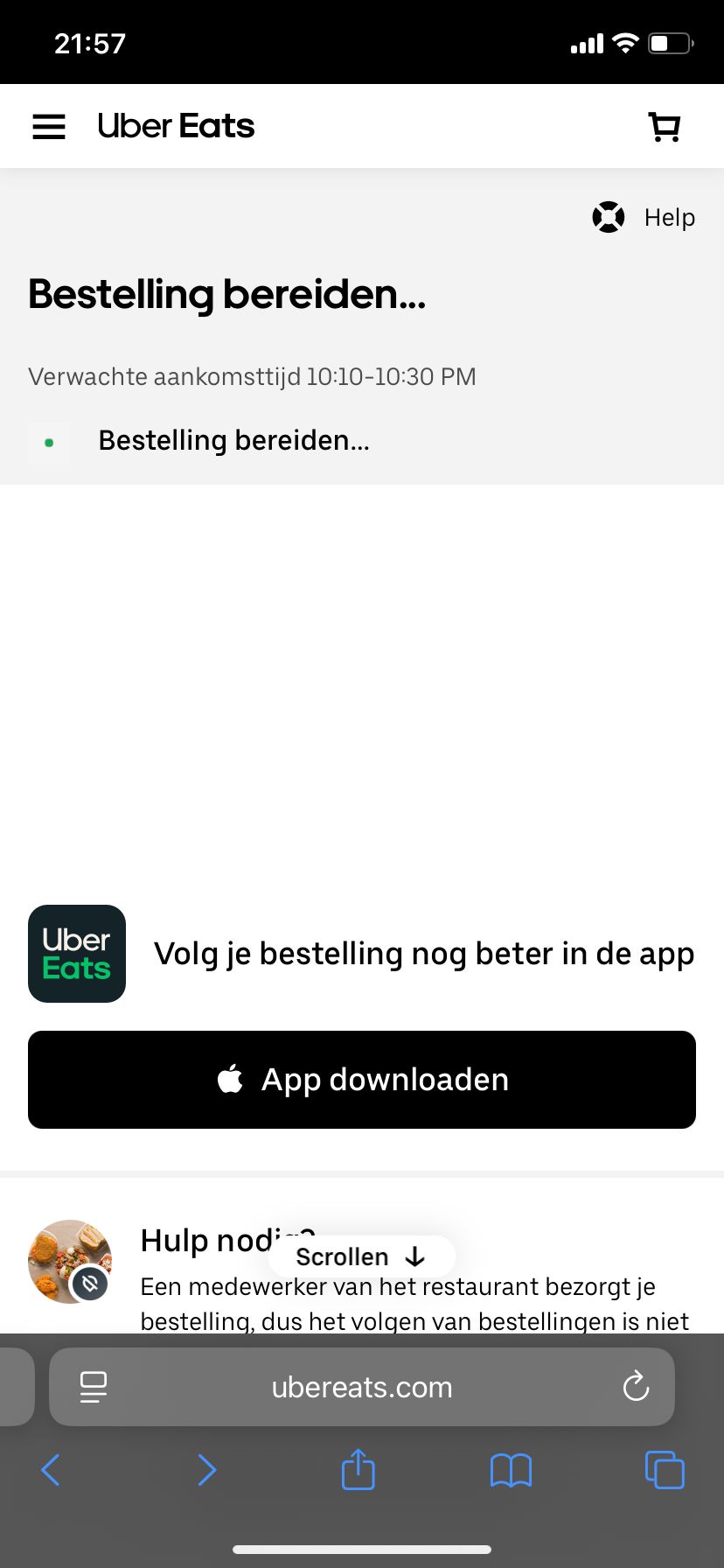Open Safari bookmarks
The width and height of the screenshot is (724, 1568).
click(511, 1470)
